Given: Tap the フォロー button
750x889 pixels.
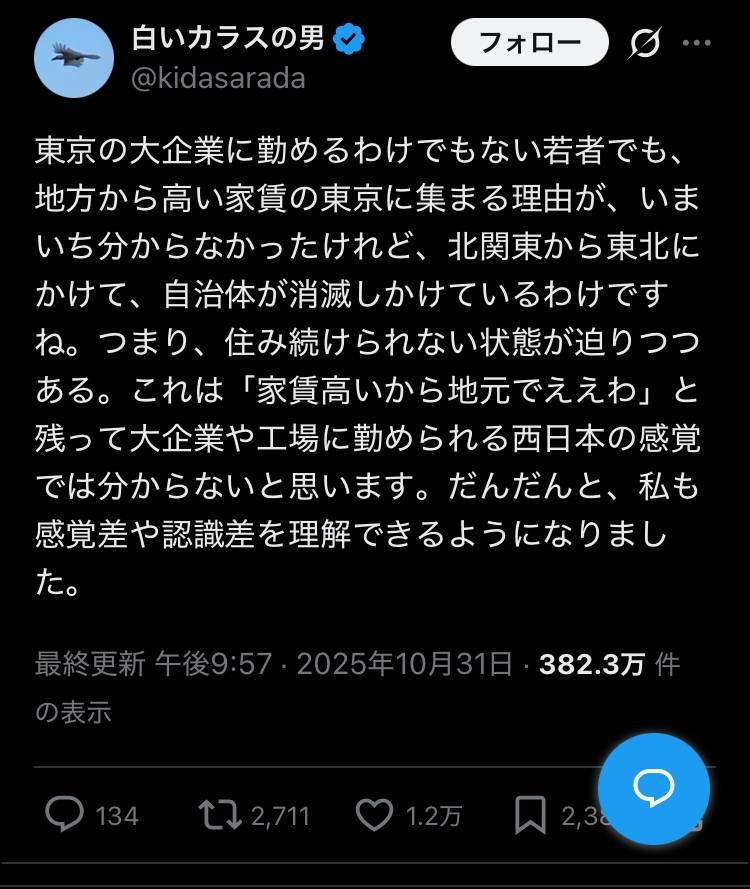Looking at the screenshot, I should coord(530,42).
